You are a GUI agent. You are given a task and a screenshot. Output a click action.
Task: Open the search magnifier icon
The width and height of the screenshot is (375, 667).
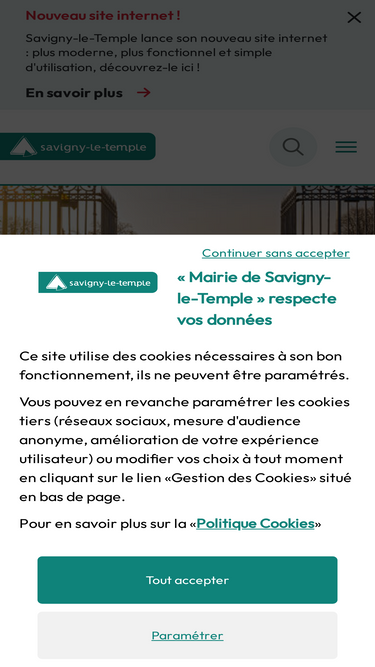[293, 147]
